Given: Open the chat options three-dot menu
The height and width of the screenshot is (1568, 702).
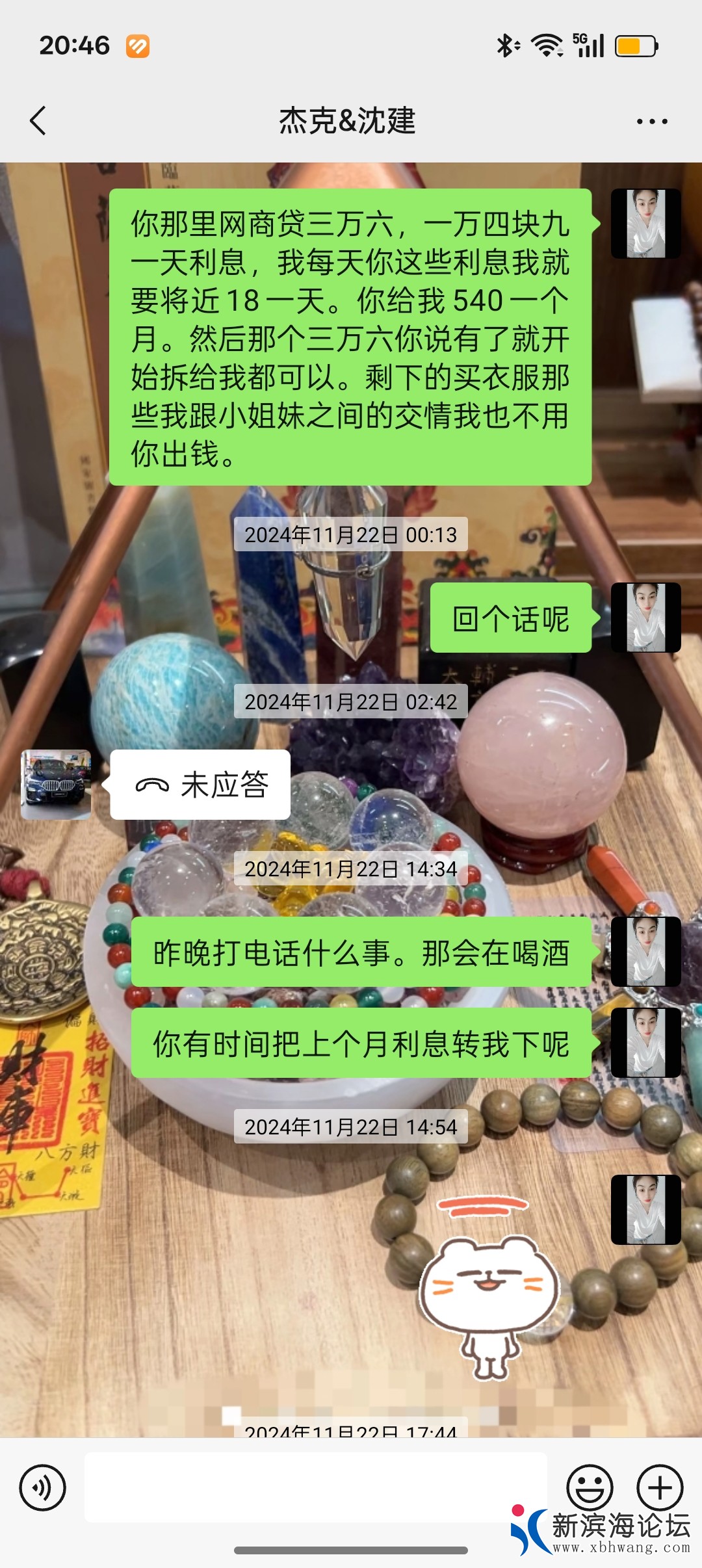Looking at the screenshot, I should pos(651,122).
